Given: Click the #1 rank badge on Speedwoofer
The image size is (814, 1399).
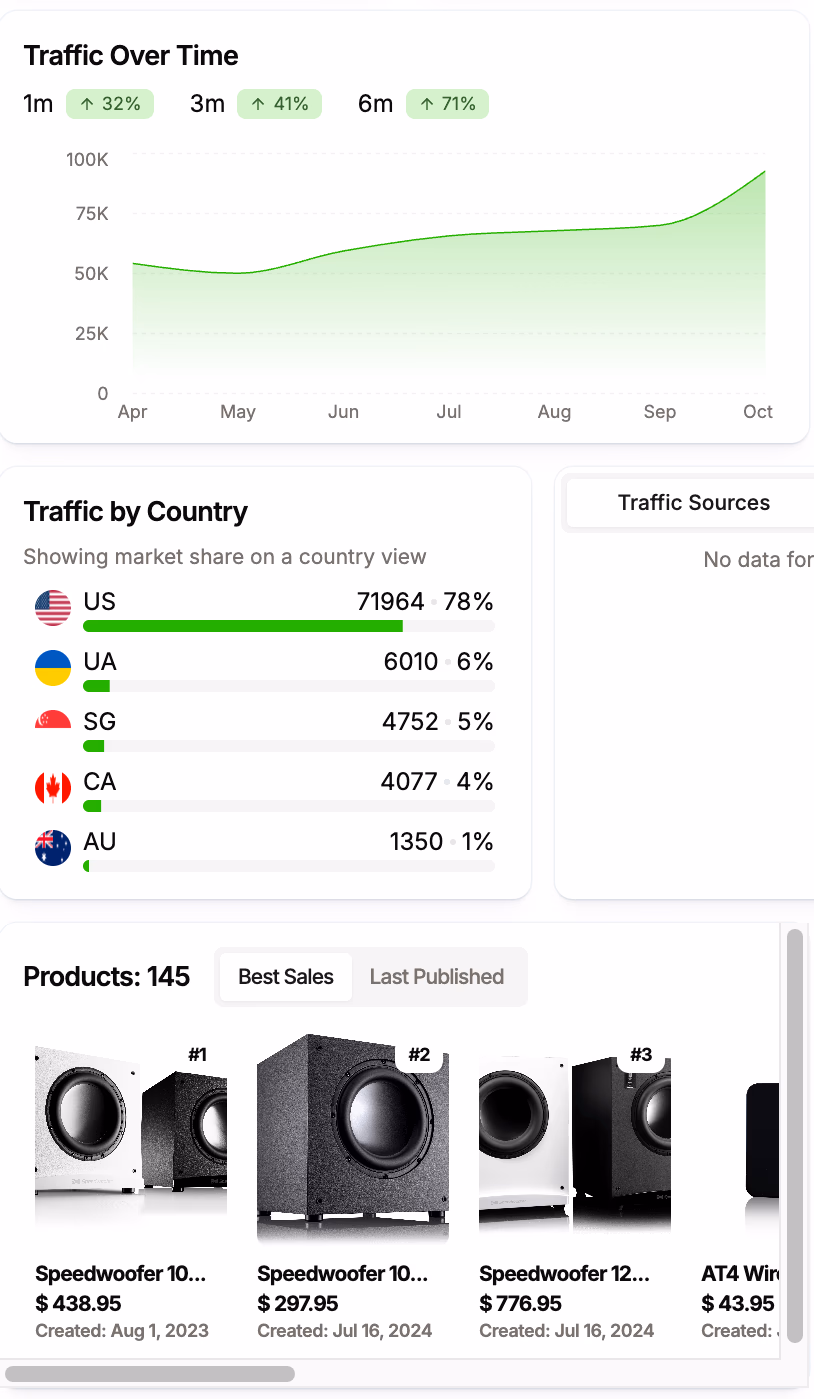Looking at the screenshot, I should pyautogui.click(x=197, y=1053).
